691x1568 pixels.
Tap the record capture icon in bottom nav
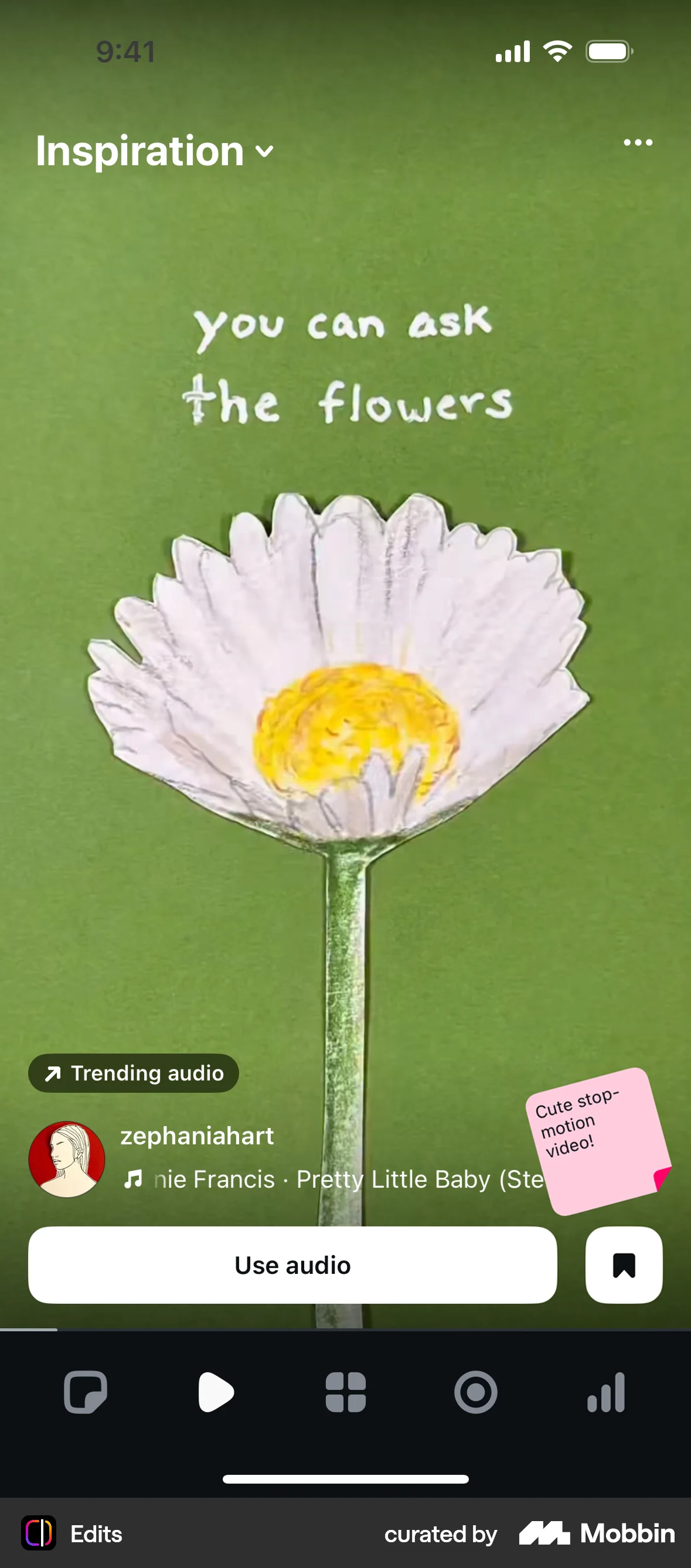coord(475,1393)
